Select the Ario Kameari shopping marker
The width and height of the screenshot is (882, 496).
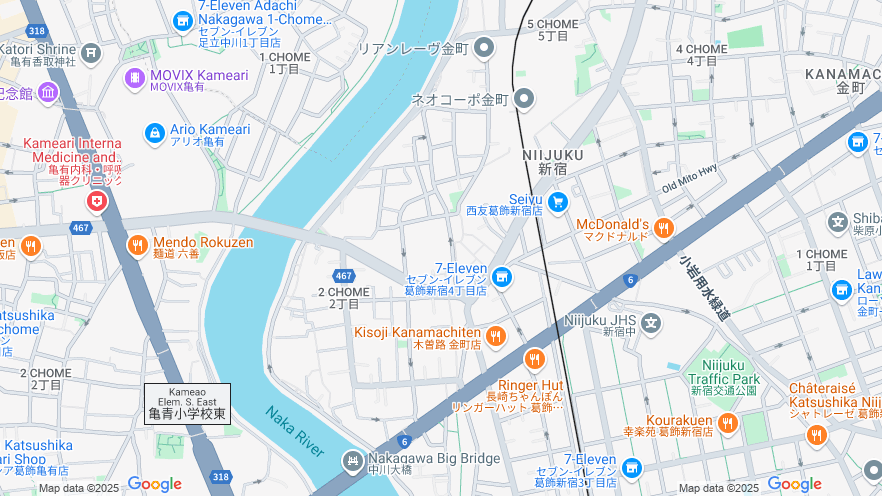pyautogui.click(x=155, y=132)
